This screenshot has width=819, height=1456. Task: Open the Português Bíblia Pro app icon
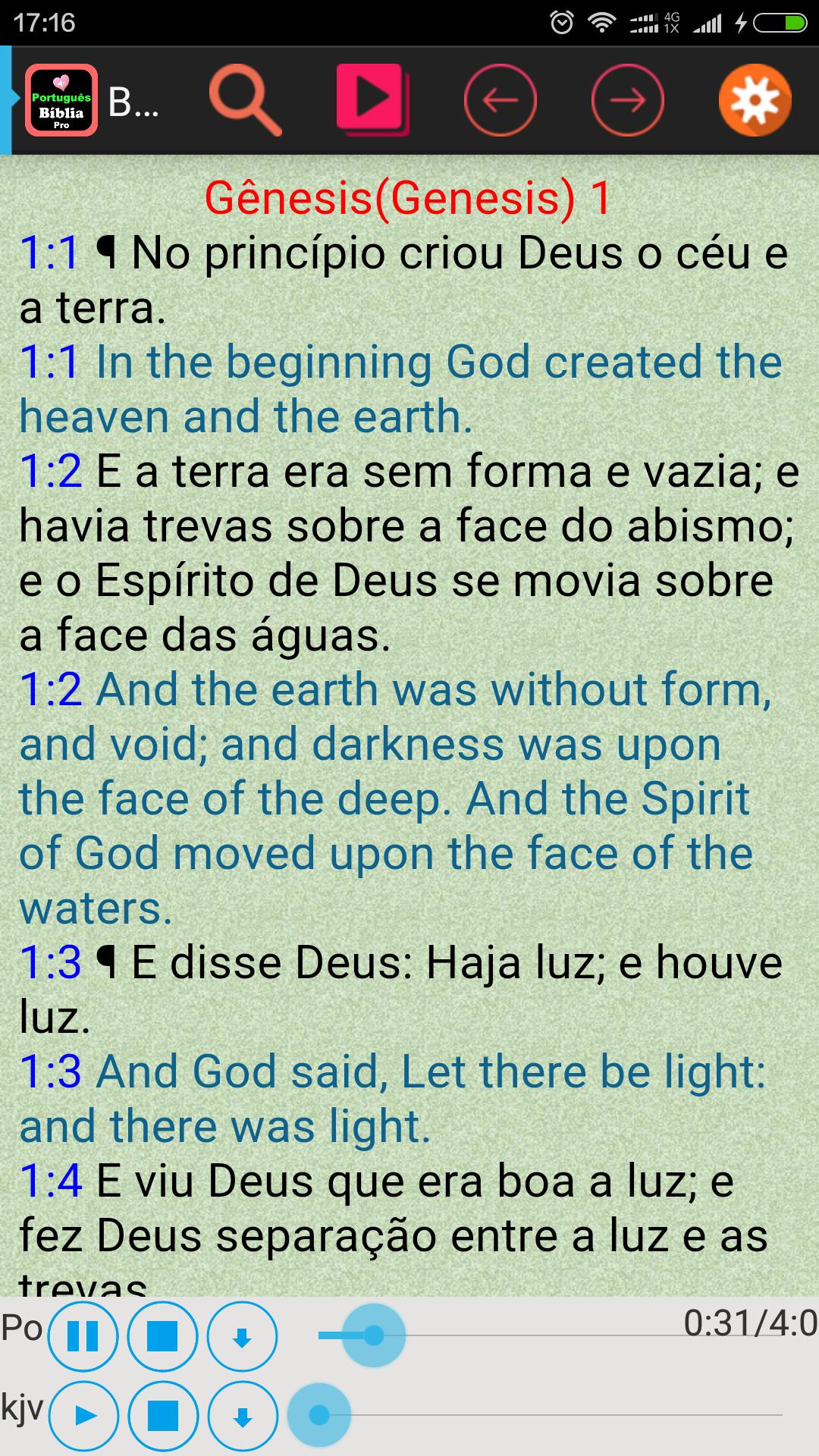(61, 101)
